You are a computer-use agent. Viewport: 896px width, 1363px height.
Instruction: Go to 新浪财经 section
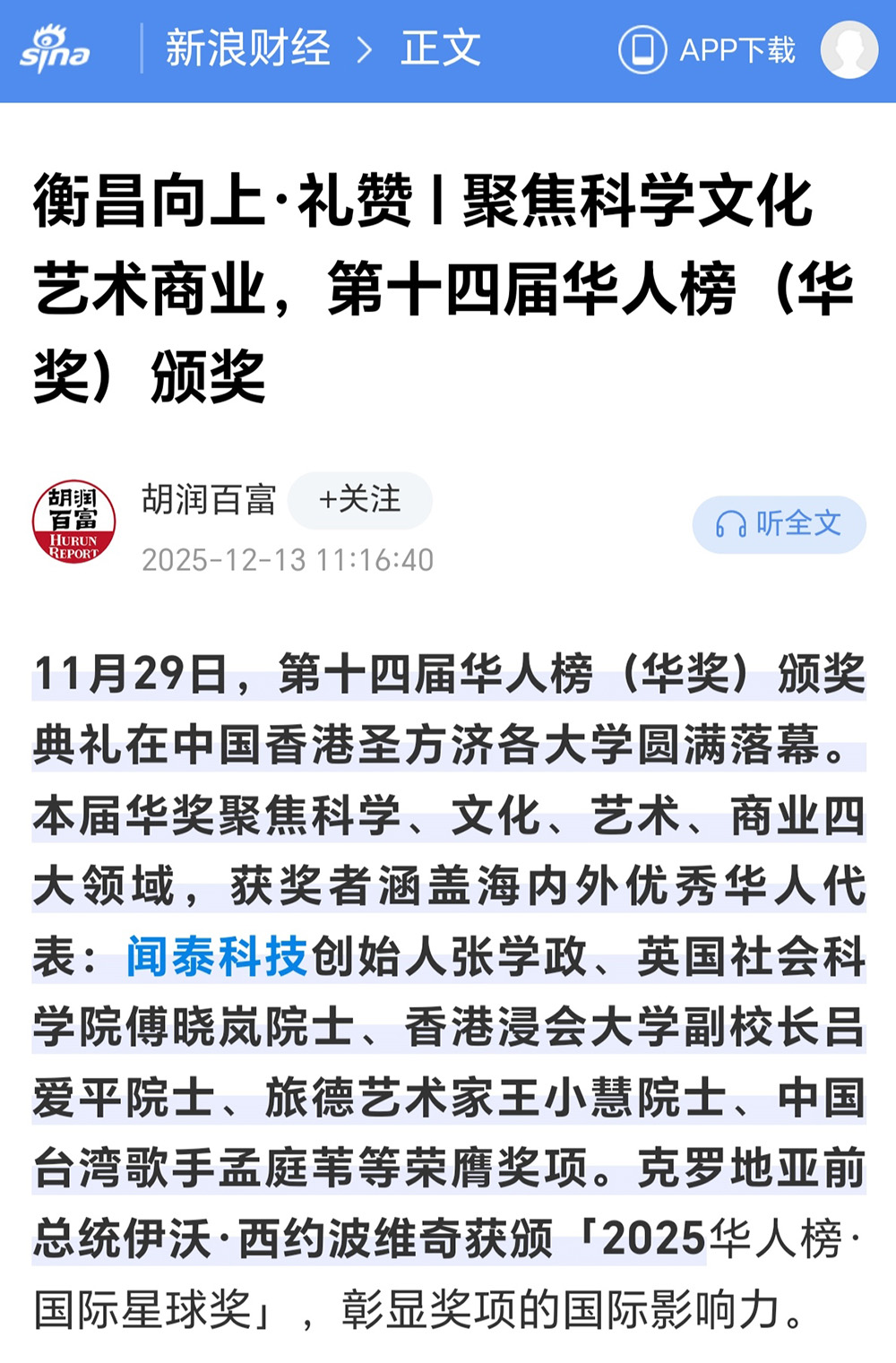pos(248,49)
